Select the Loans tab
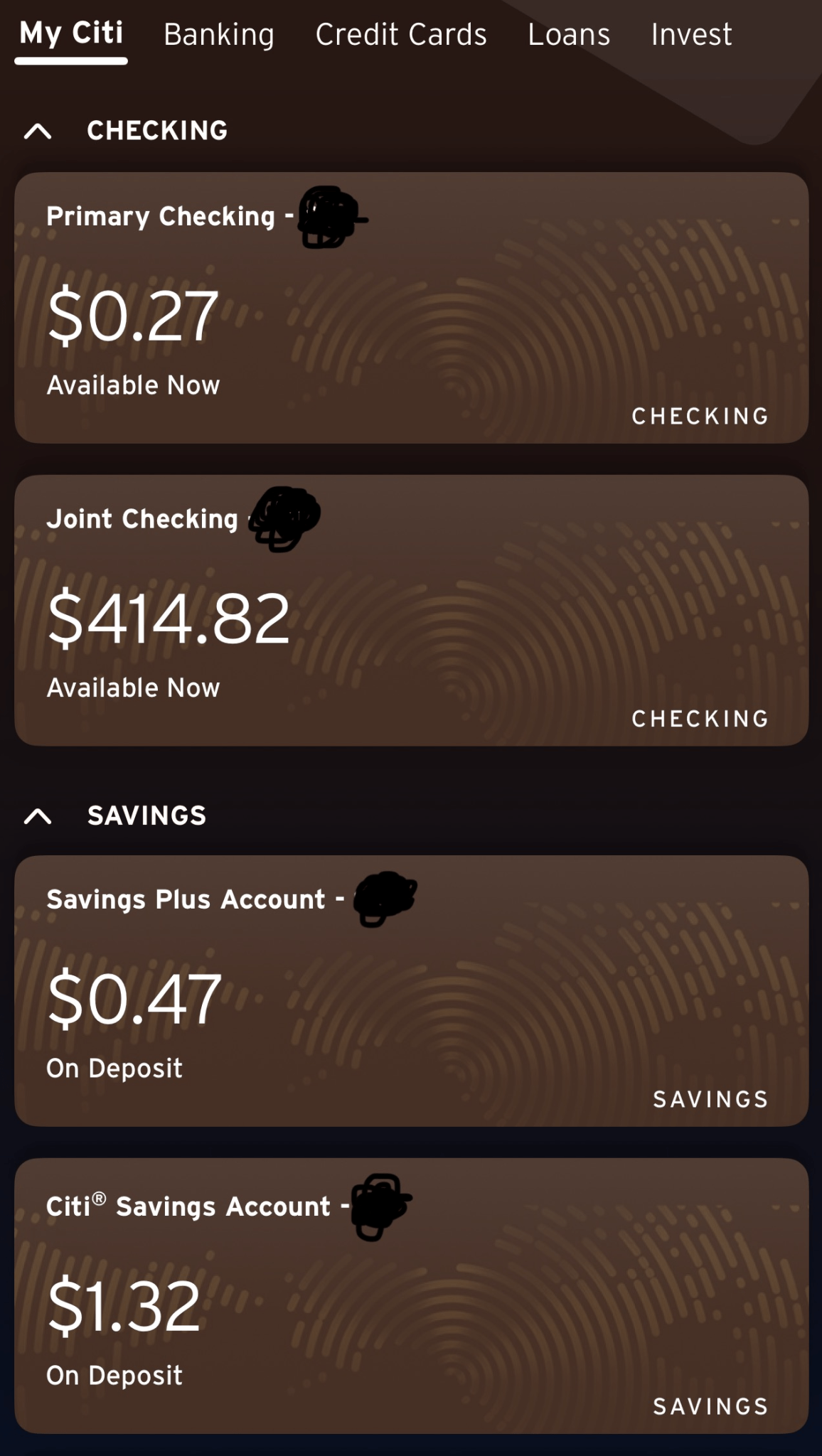The width and height of the screenshot is (822, 1456). tap(569, 34)
